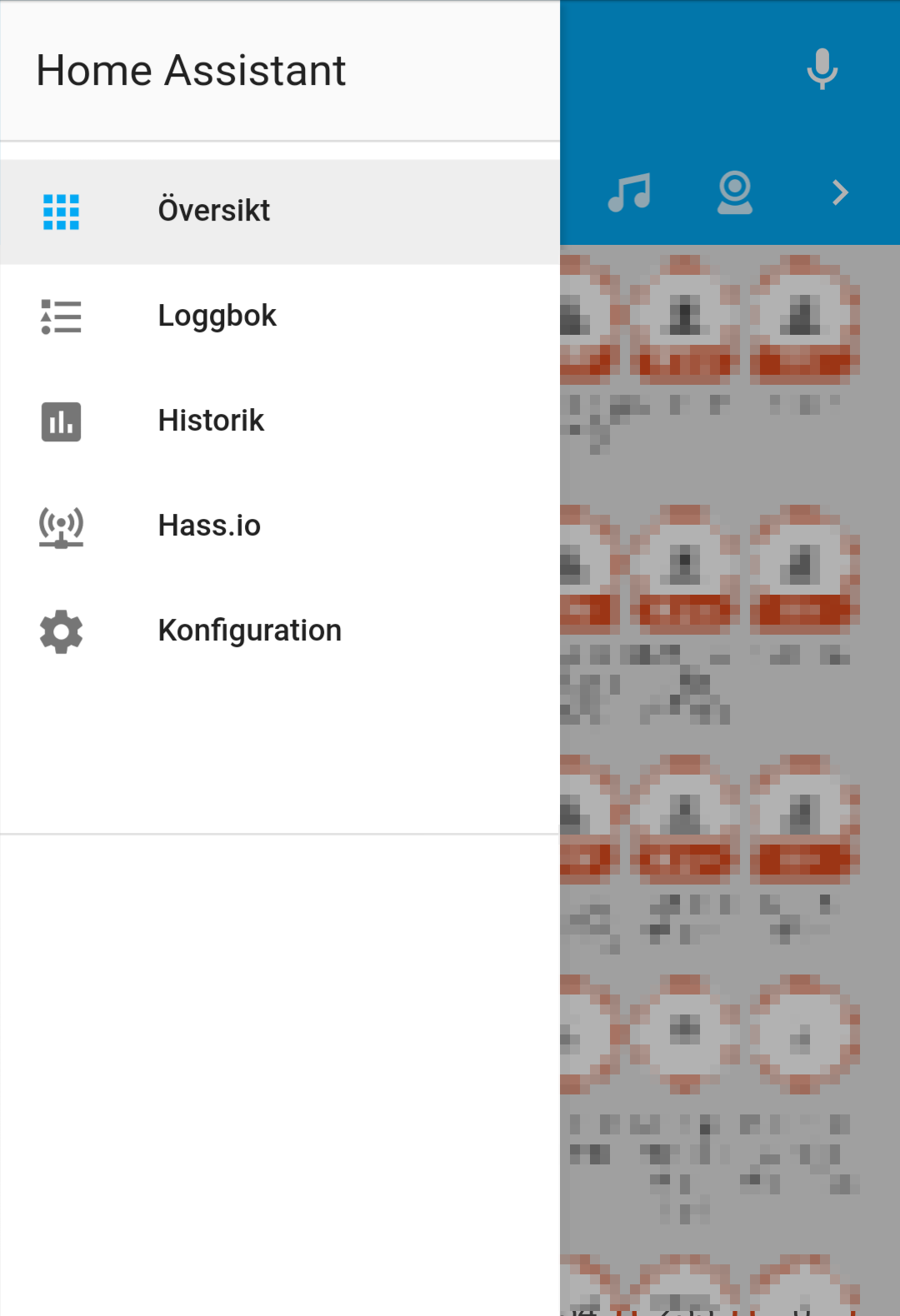
Task: Switch to the webcam tab
Action: pyautogui.click(x=734, y=193)
